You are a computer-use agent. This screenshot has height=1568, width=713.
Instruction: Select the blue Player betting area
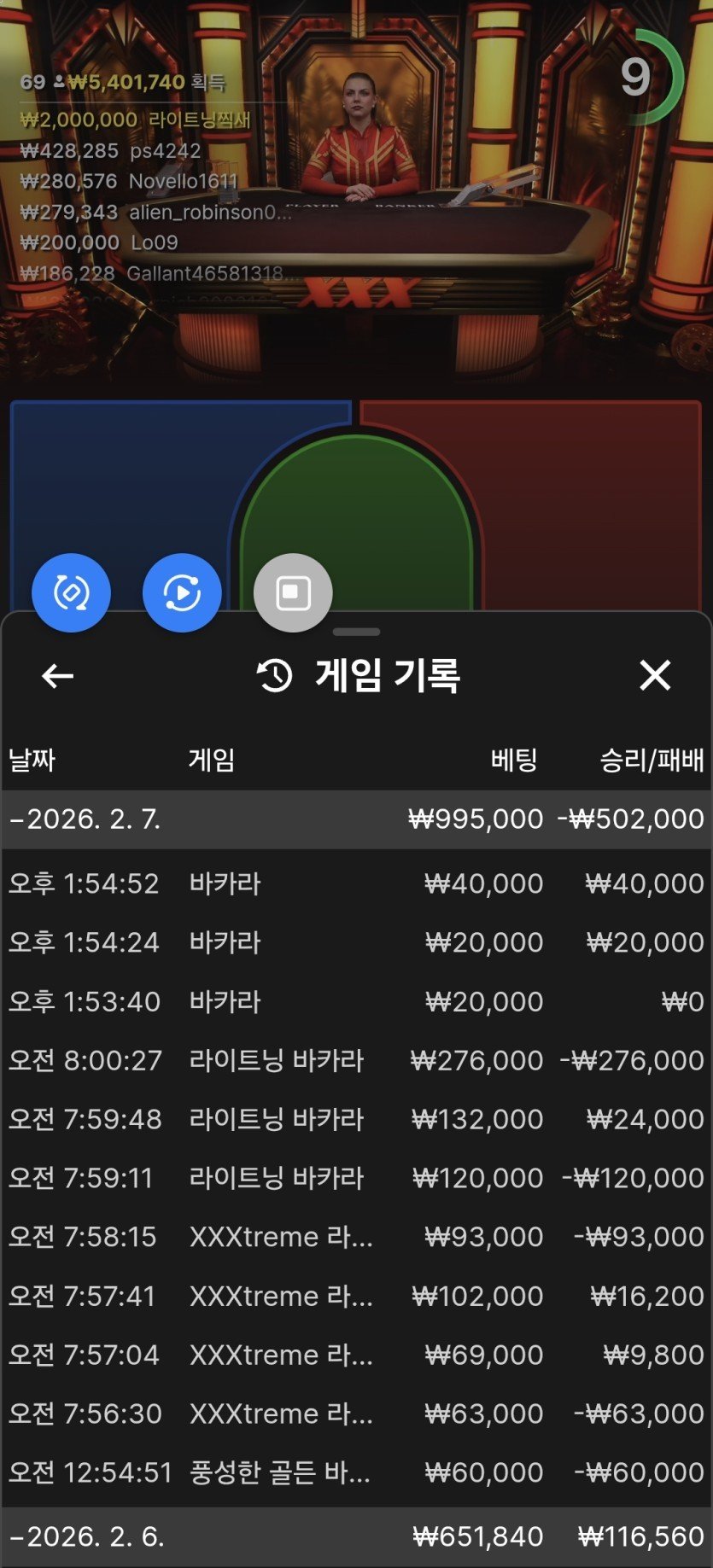tap(120, 478)
